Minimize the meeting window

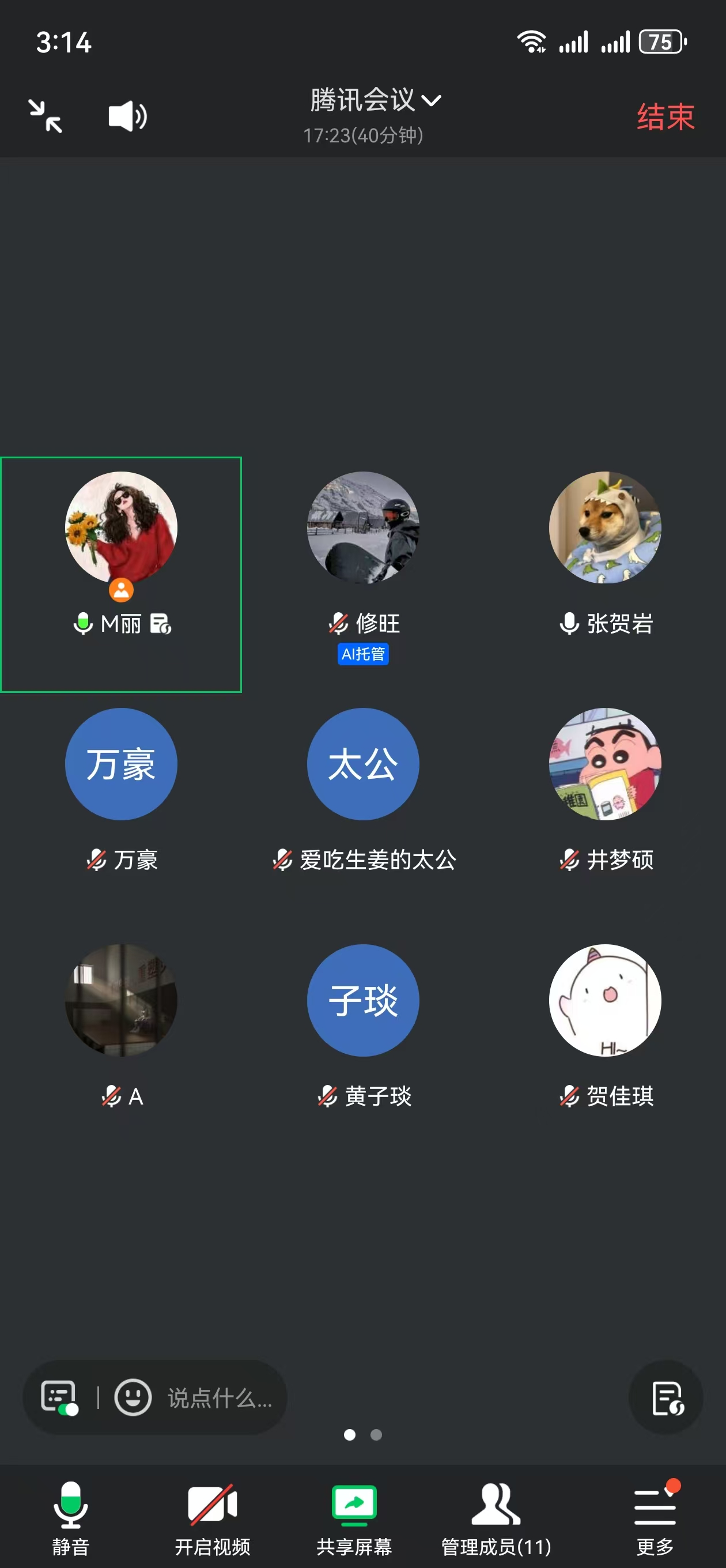(x=46, y=116)
